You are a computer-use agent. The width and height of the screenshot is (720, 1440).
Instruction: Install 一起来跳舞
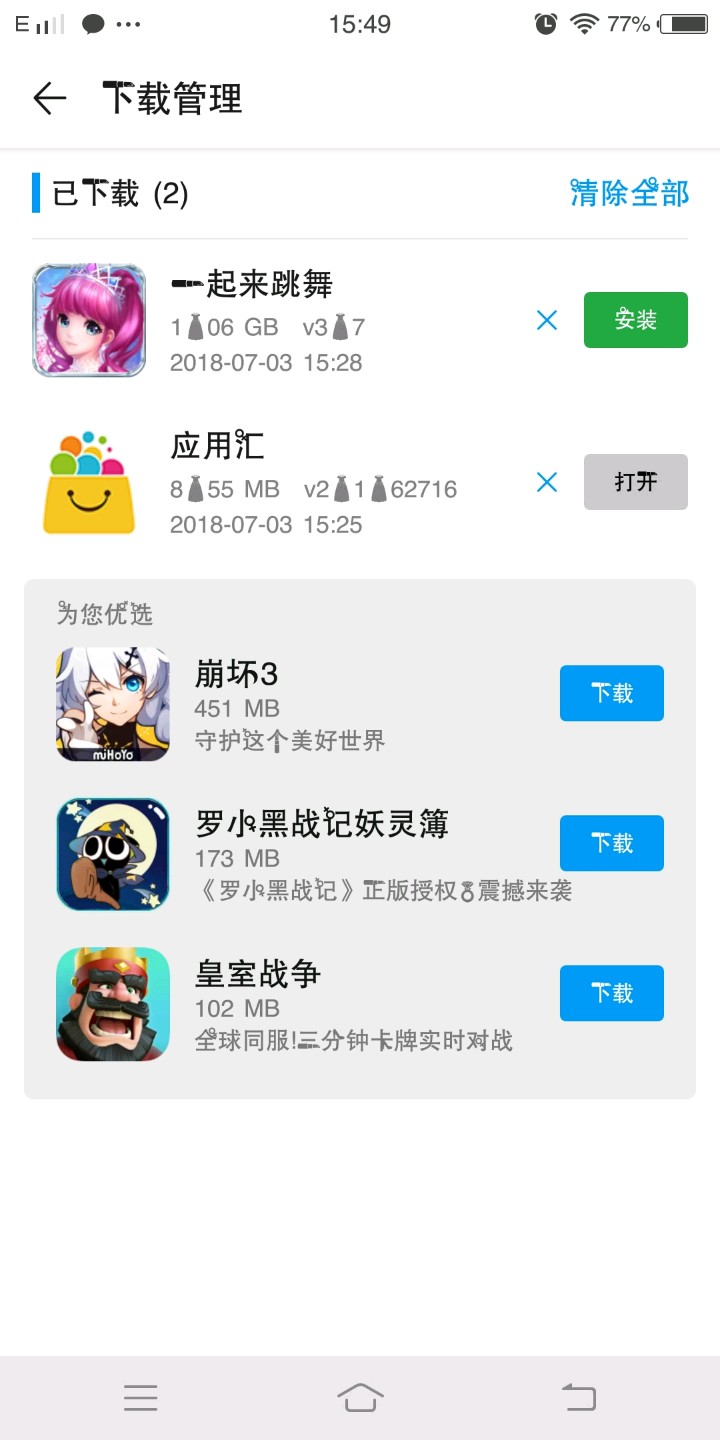click(635, 320)
